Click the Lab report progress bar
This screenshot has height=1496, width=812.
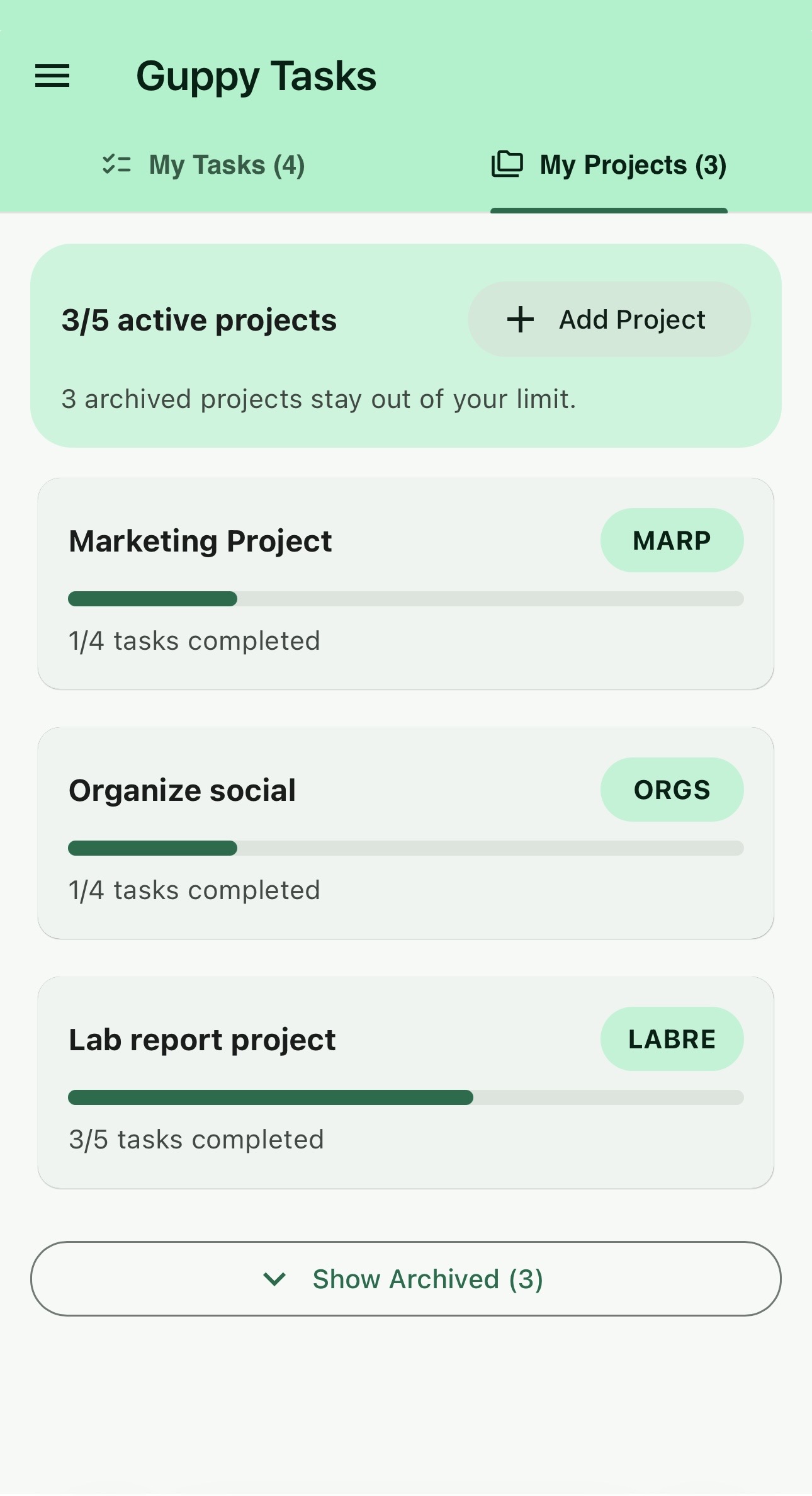(405, 1097)
